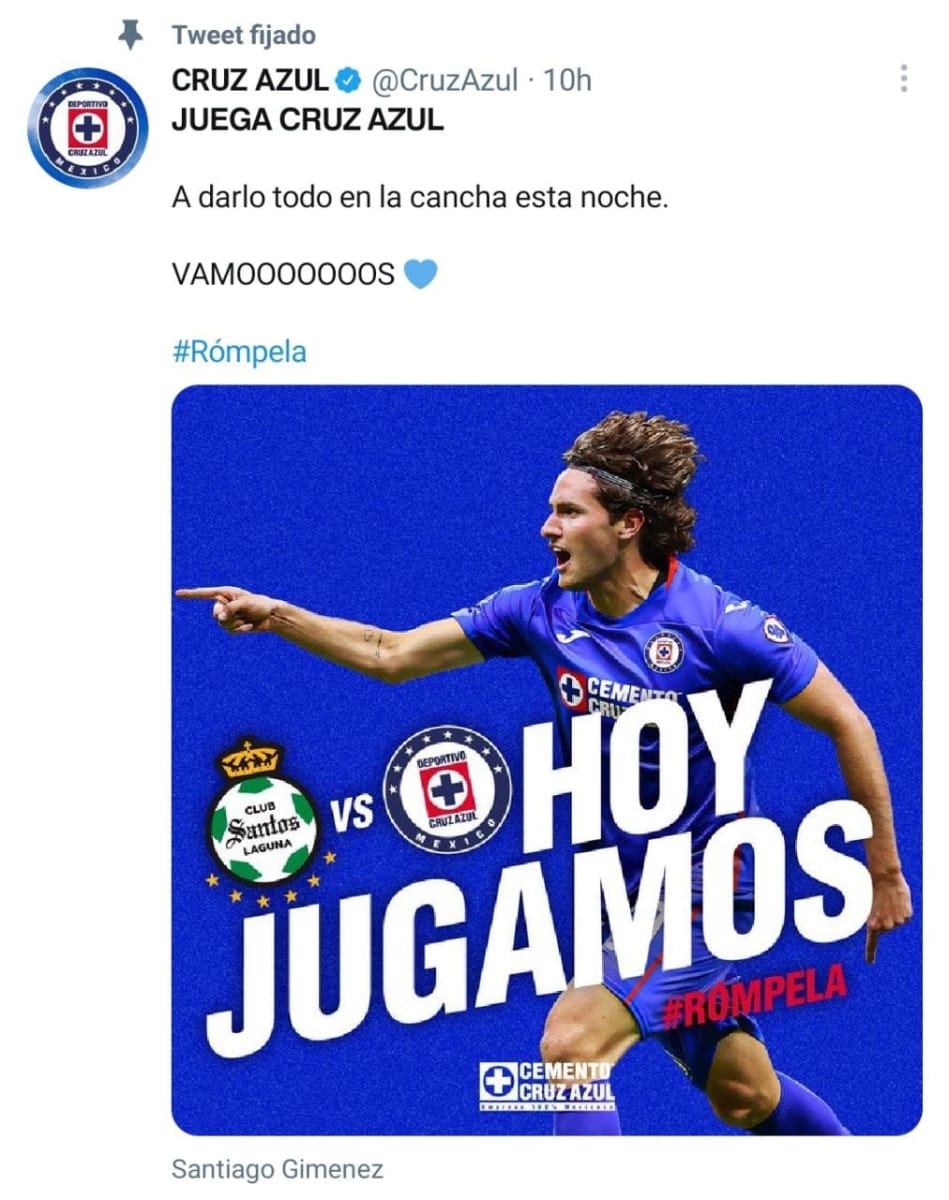Open the tweet's three-dot overflow menu
The height and width of the screenshot is (1200, 949).
(x=903, y=79)
